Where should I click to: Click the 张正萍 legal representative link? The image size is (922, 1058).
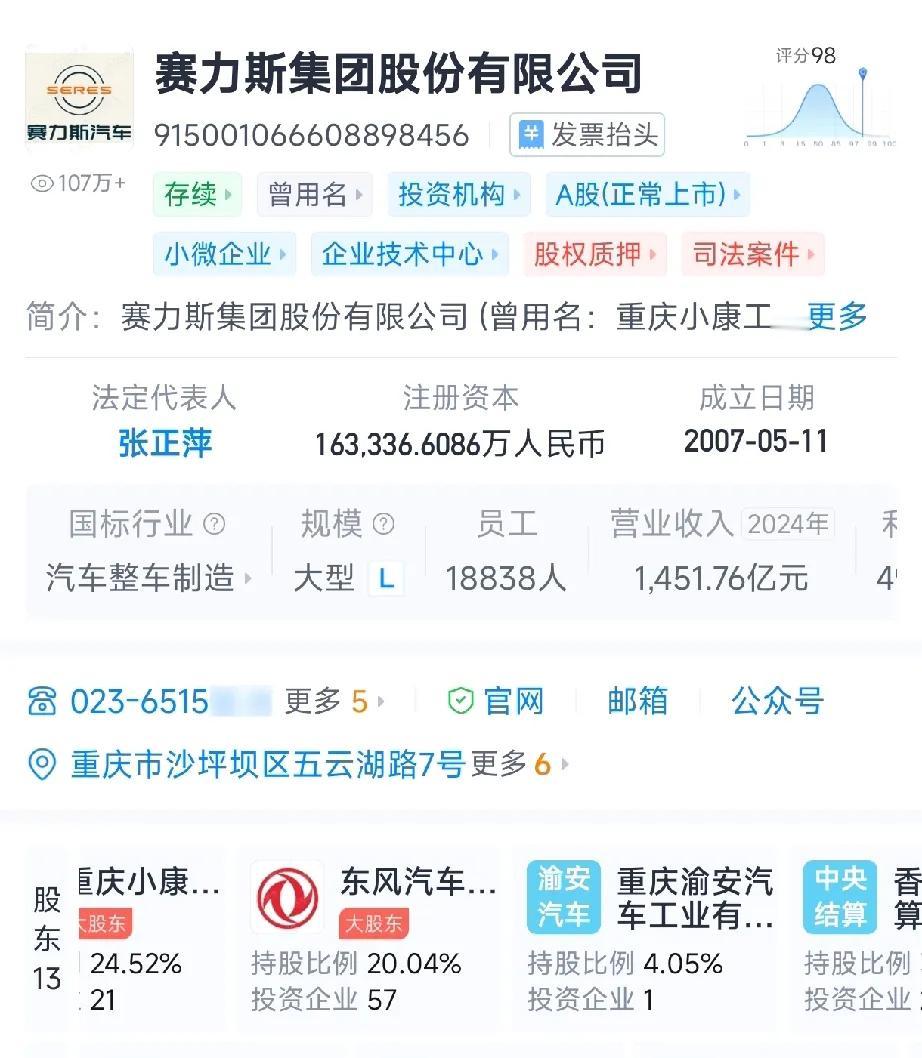pos(164,445)
